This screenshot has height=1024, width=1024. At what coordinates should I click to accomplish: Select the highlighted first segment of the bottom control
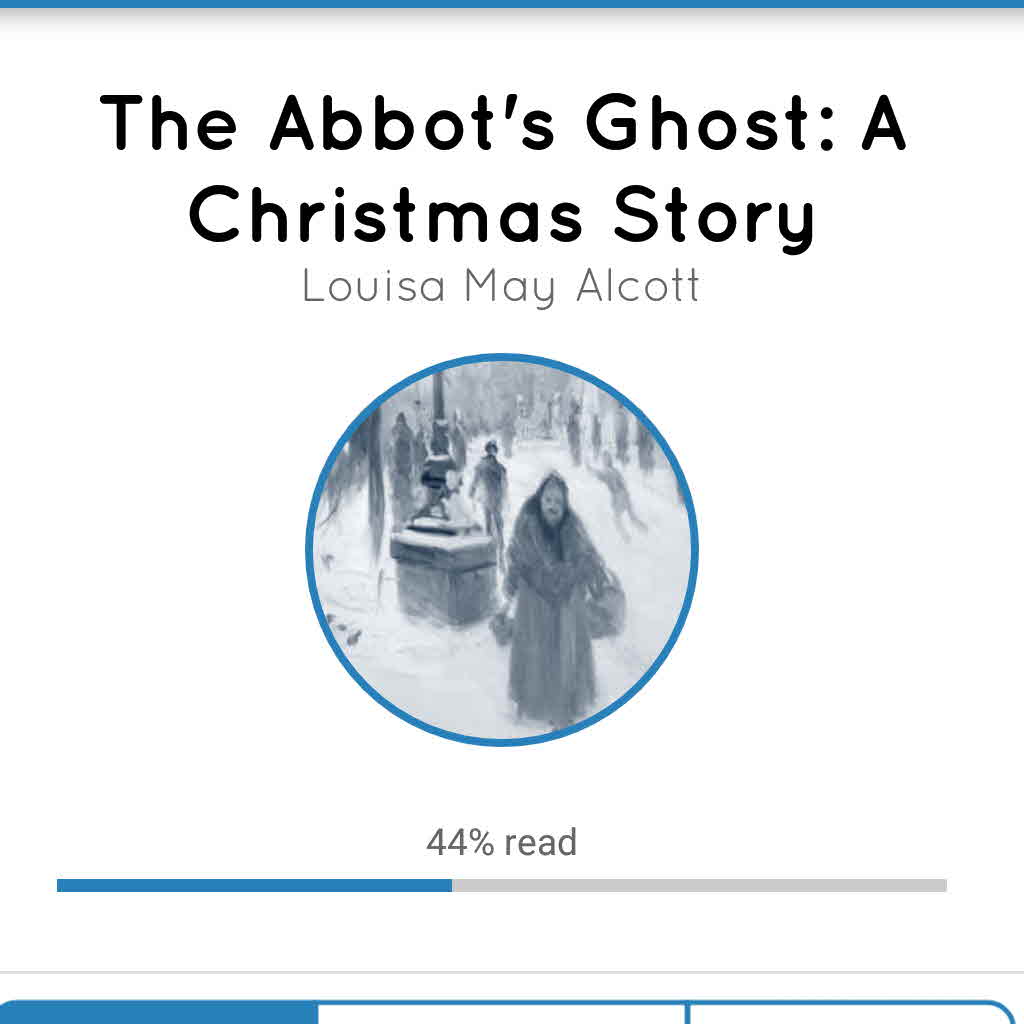[x=160, y=1012]
